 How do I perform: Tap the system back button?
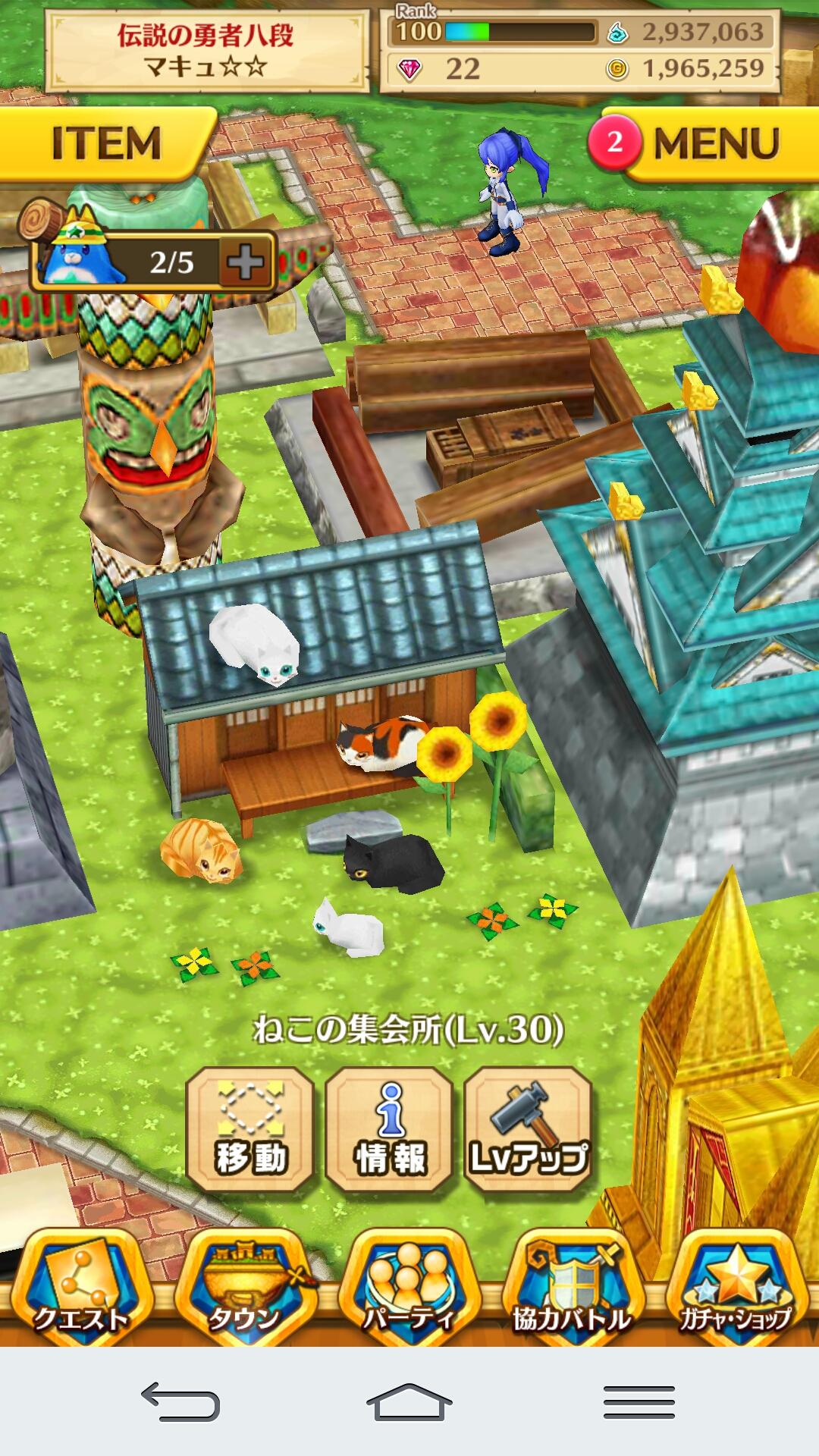(x=180, y=1401)
